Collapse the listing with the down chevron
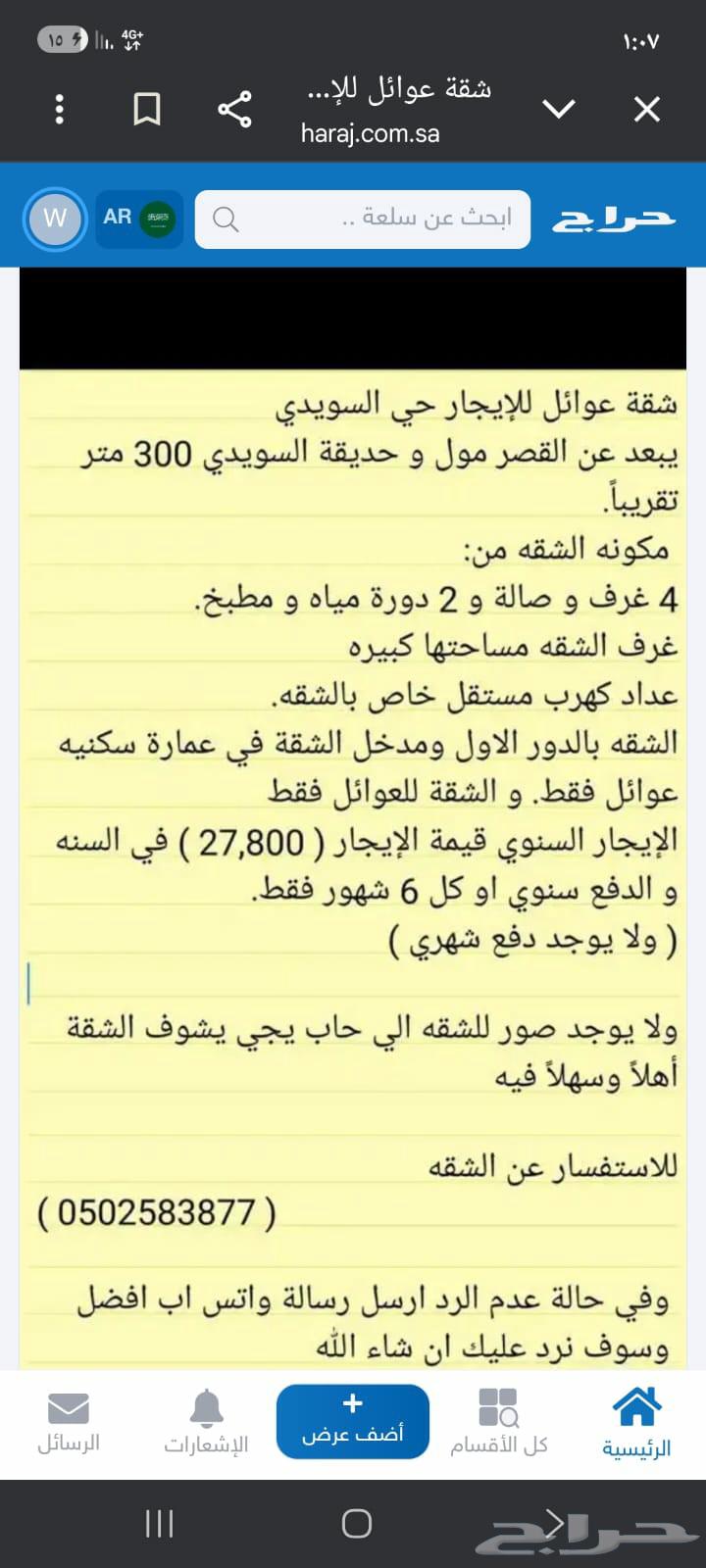This screenshot has height=1568, width=706. (559, 110)
